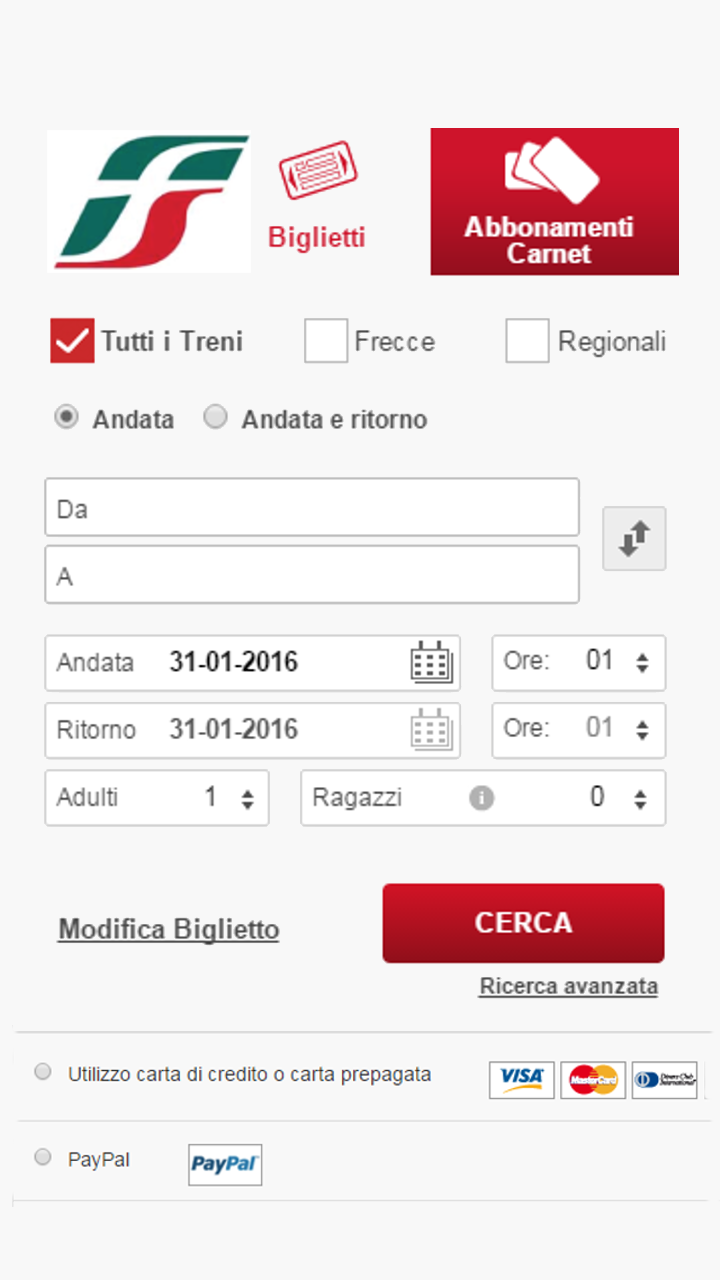Image resolution: width=720 pixels, height=1280 pixels.
Task: Open the Andata Ore hour dropdown
Action: tap(579, 662)
